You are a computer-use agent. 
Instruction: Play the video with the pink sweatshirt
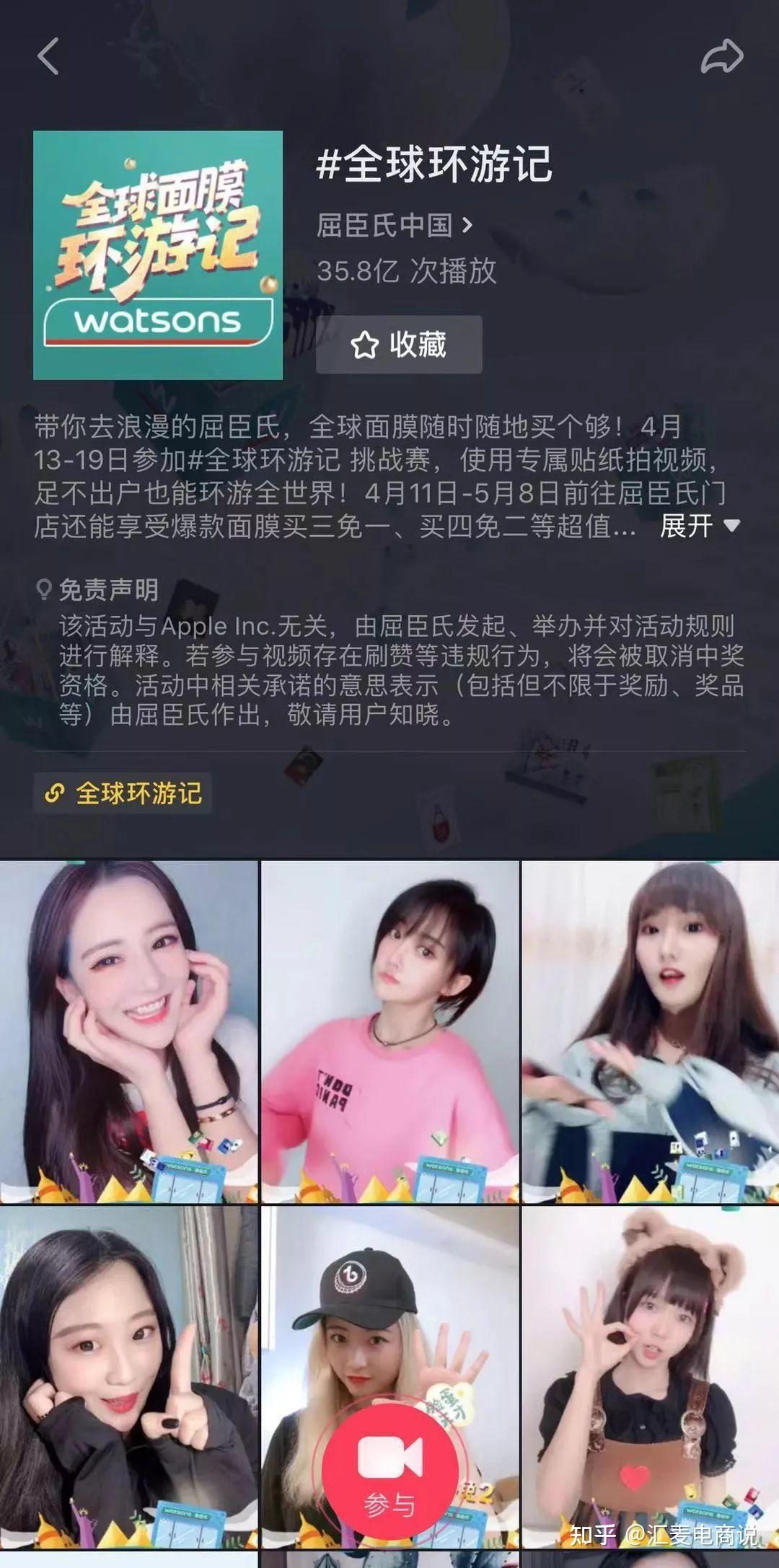389,1031
